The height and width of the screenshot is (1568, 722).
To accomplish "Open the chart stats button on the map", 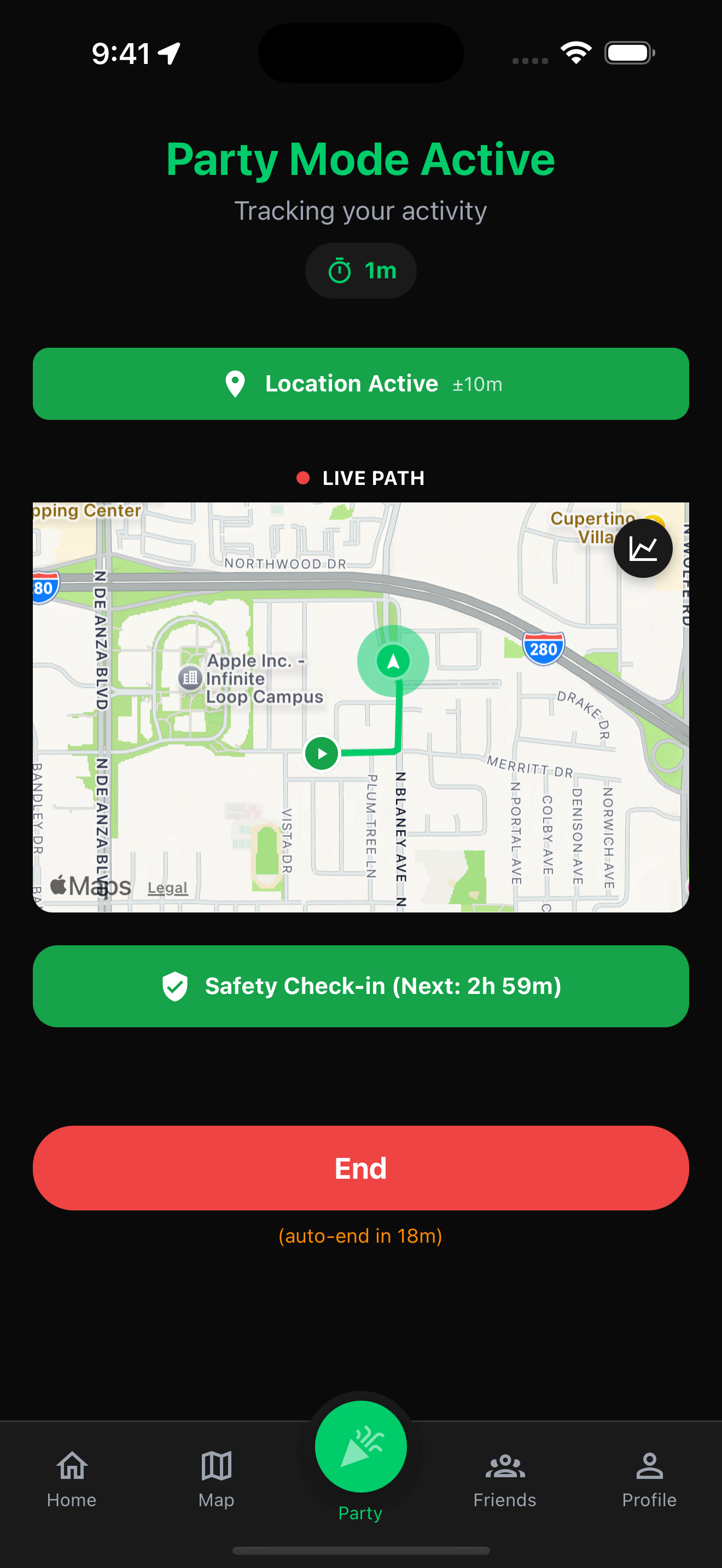I will tap(642, 548).
